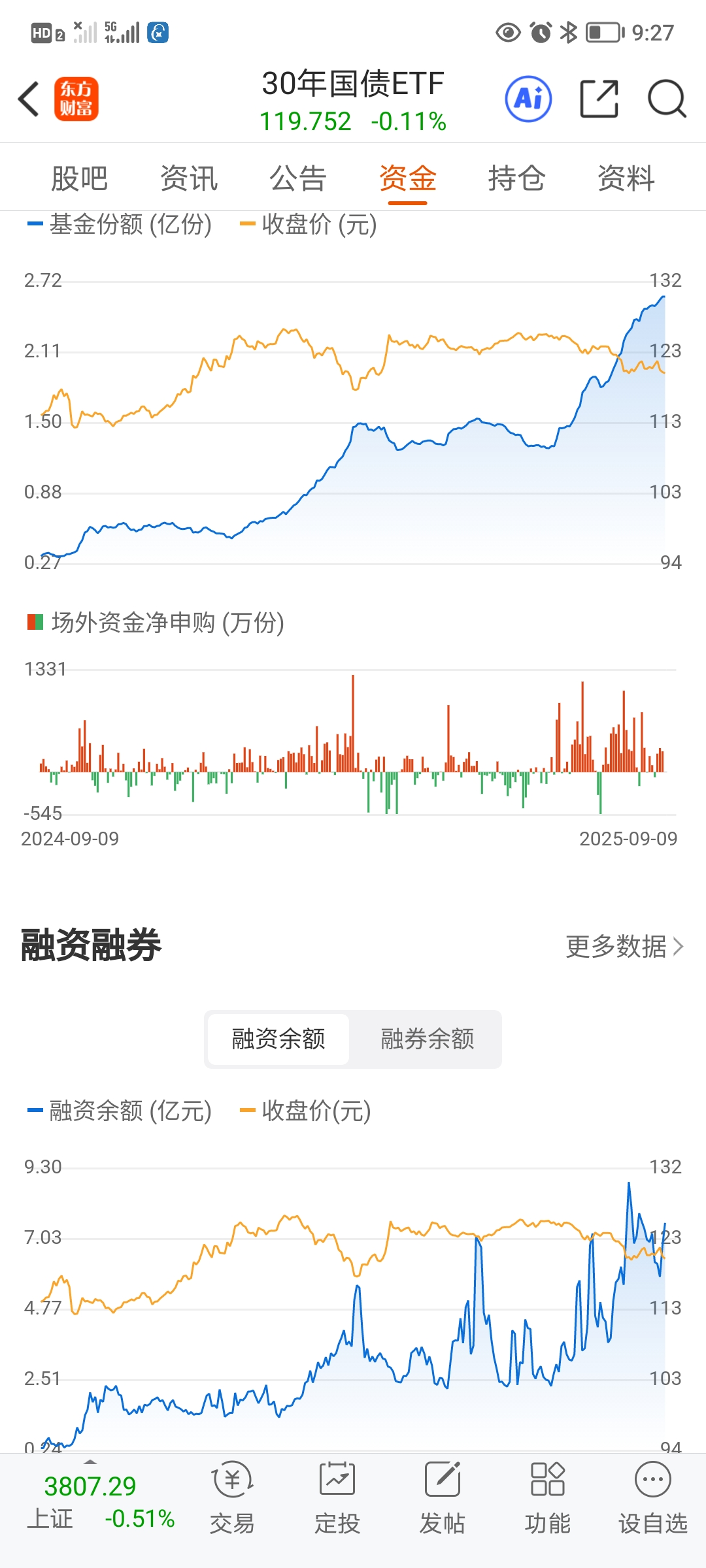The width and height of the screenshot is (706, 1568).
Task: Open the 公告 tab
Action: (x=298, y=178)
